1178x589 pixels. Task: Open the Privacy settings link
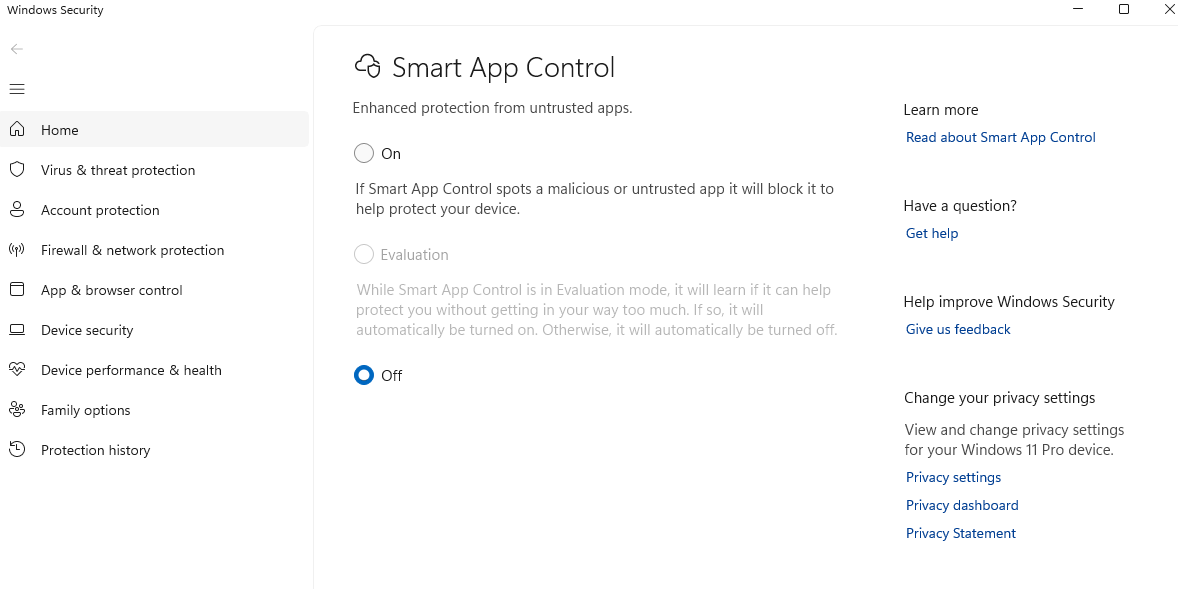point(953,477)
